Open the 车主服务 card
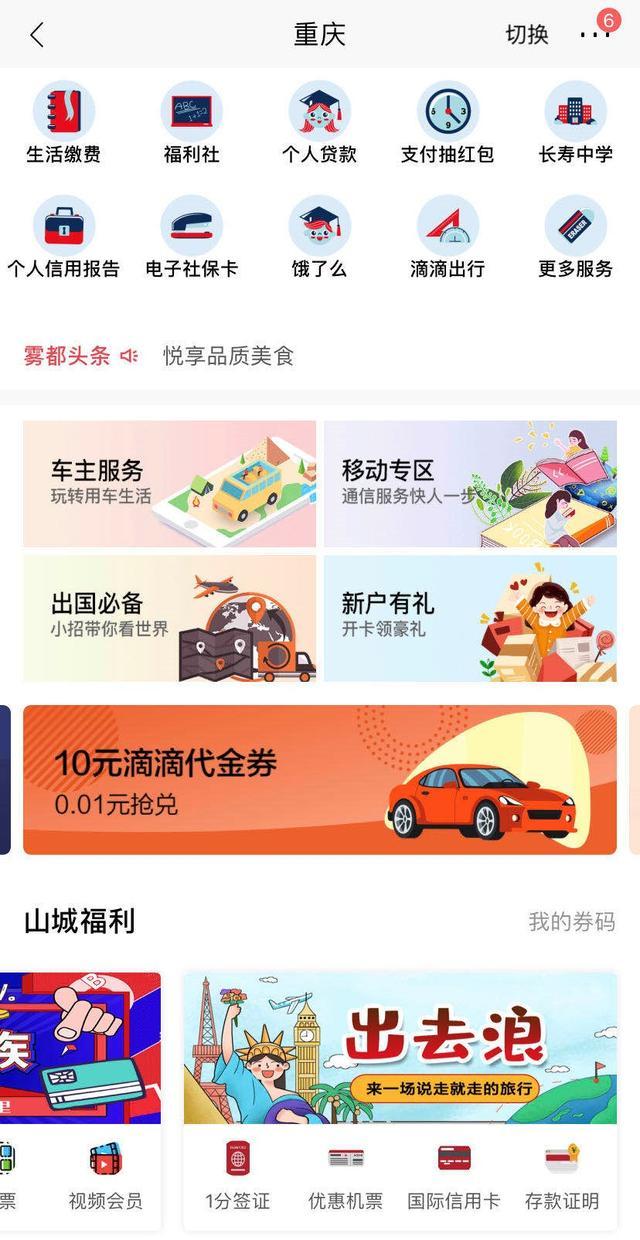Image resolution: width=640 pixels, height=1240 pixels. click(169, 484)
